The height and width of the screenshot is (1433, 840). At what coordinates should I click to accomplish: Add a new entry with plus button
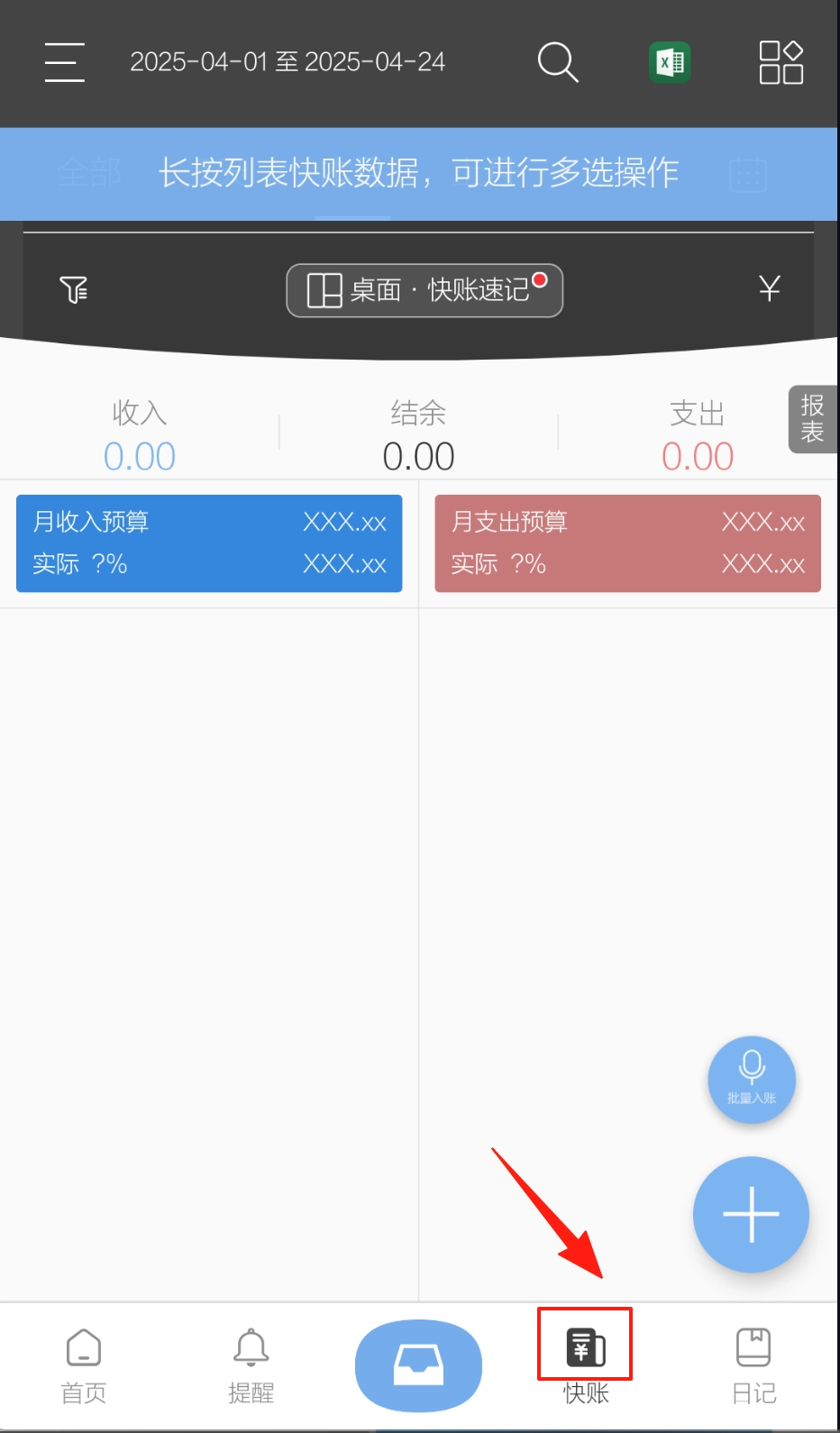click(x=751, y=1214)
